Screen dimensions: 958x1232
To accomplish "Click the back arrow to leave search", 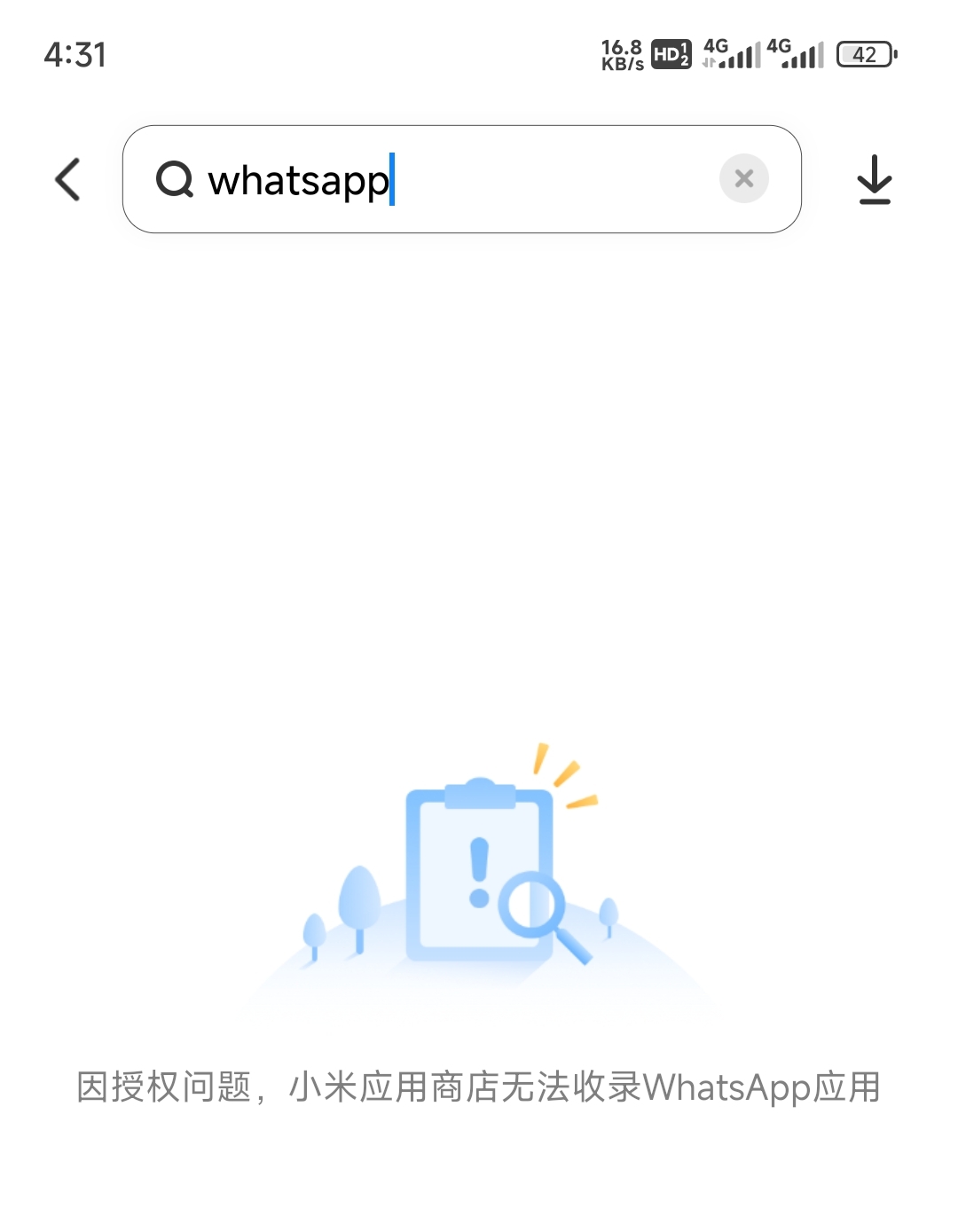I will point(67,179).
